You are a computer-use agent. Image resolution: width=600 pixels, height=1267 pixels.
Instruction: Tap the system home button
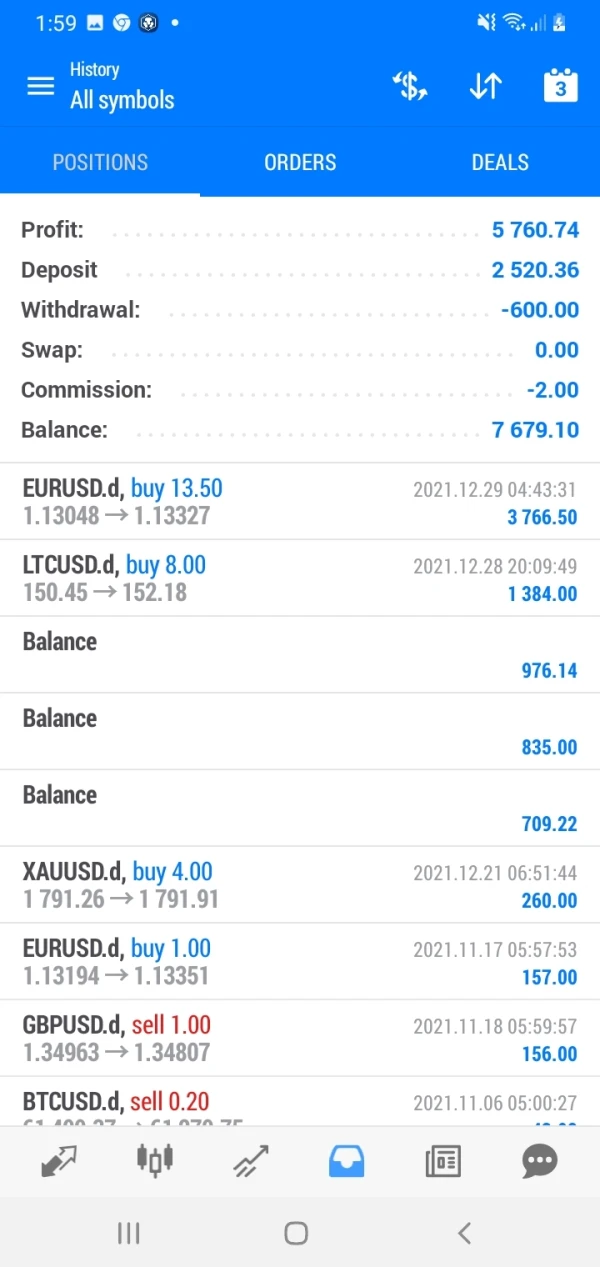tap(296, 1233)
